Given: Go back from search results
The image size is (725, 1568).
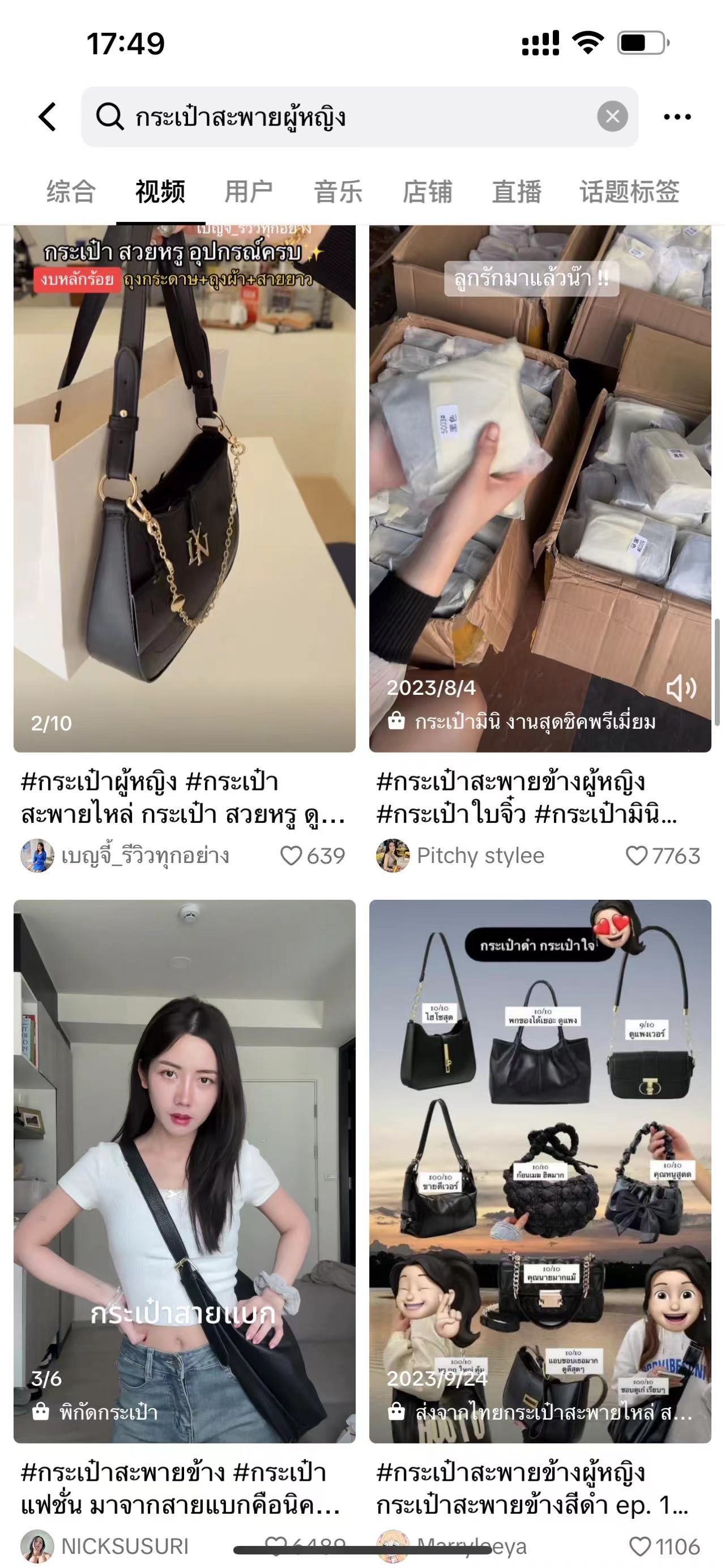Looking at the screenshot, I should tap(48, 116).
